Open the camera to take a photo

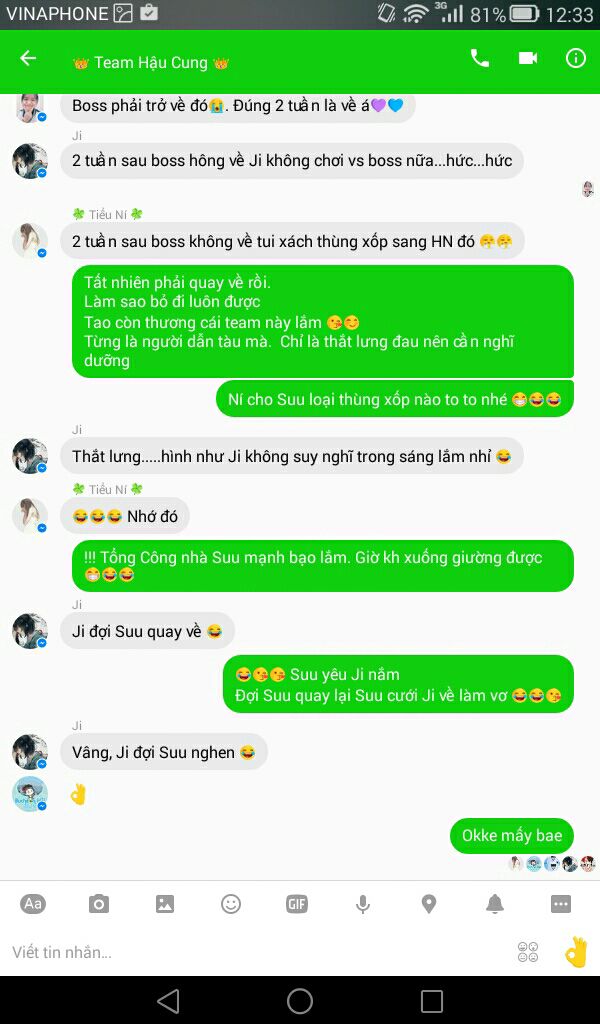pyautogui.click(x=98, y=904)
